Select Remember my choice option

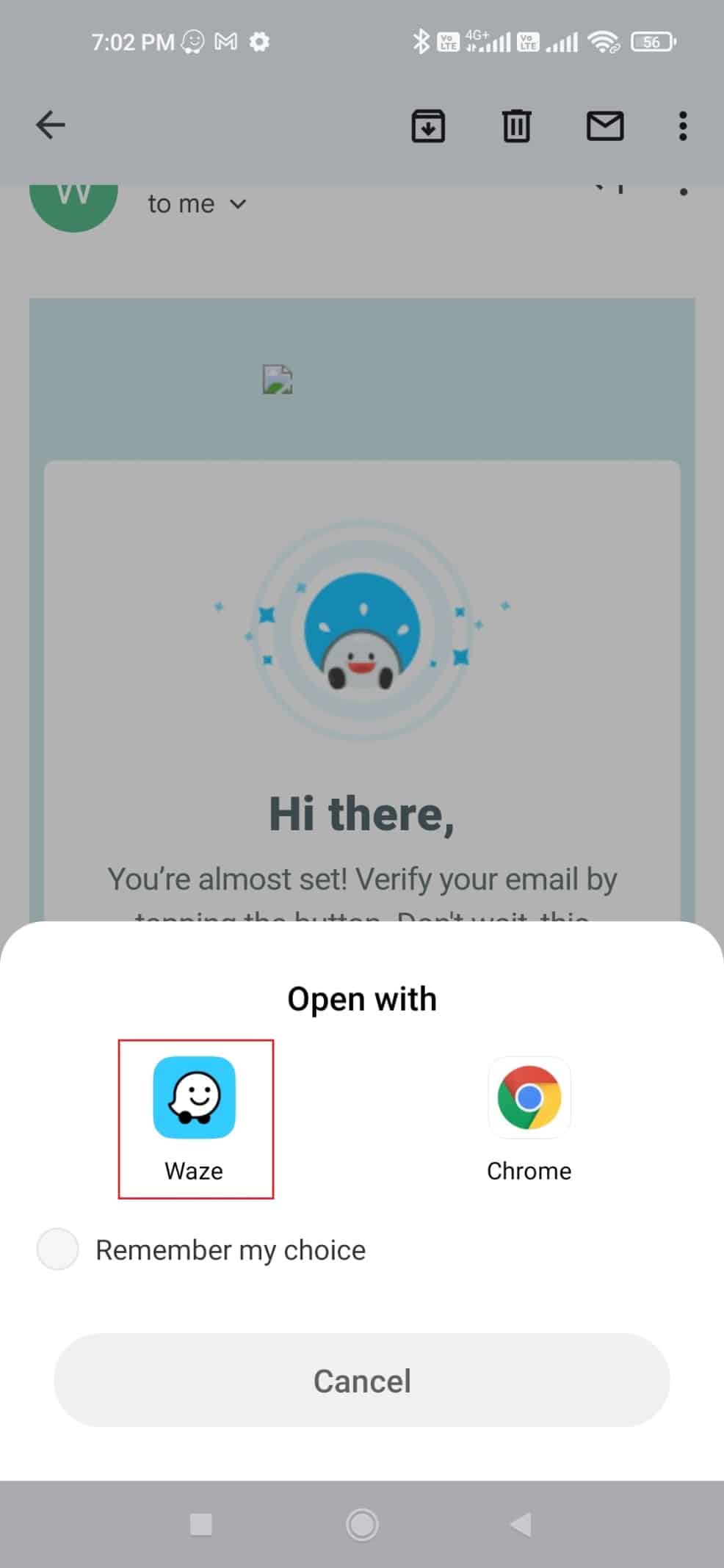(58, 1249)
